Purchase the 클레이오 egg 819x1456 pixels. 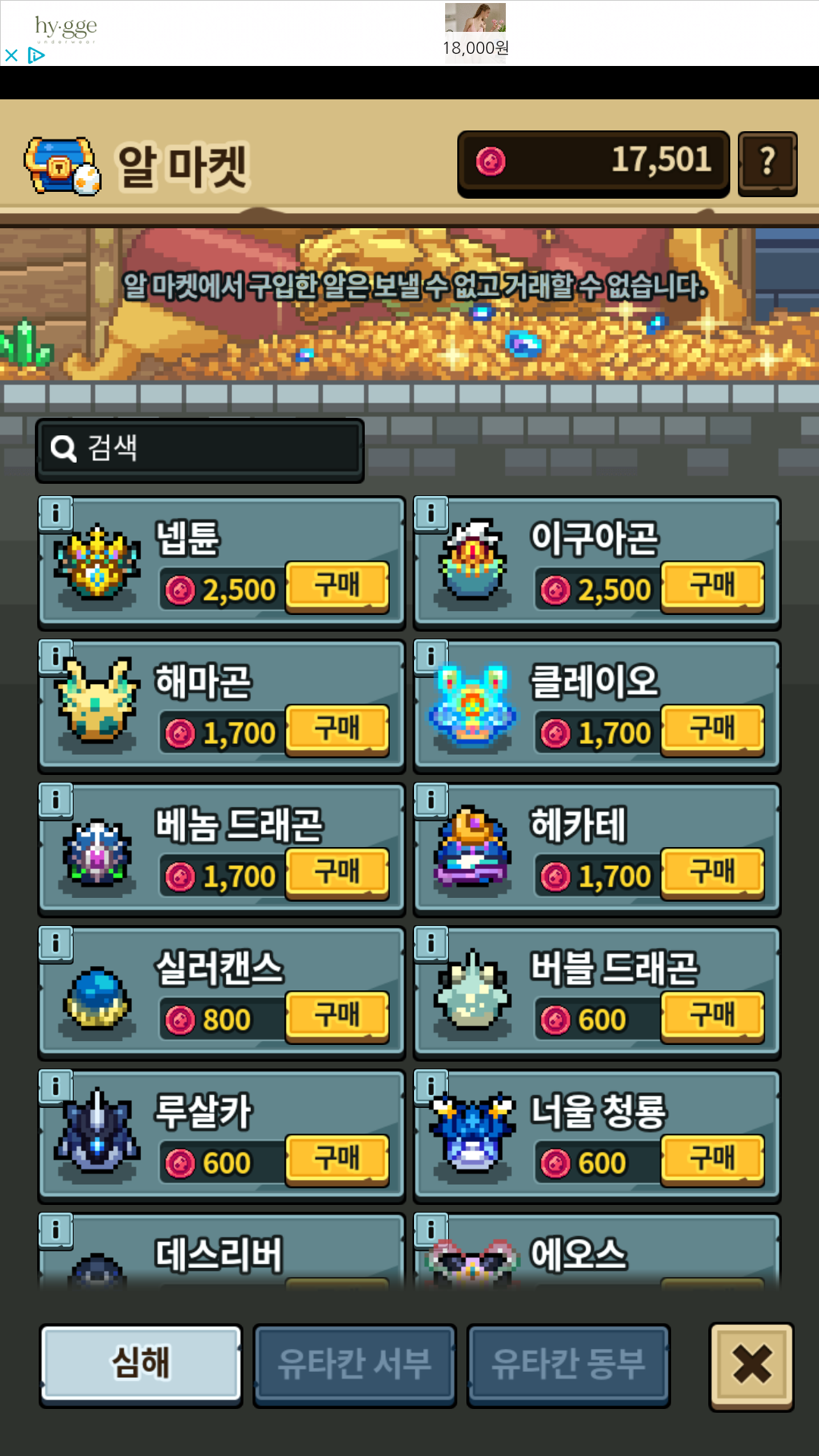(712, 730)
